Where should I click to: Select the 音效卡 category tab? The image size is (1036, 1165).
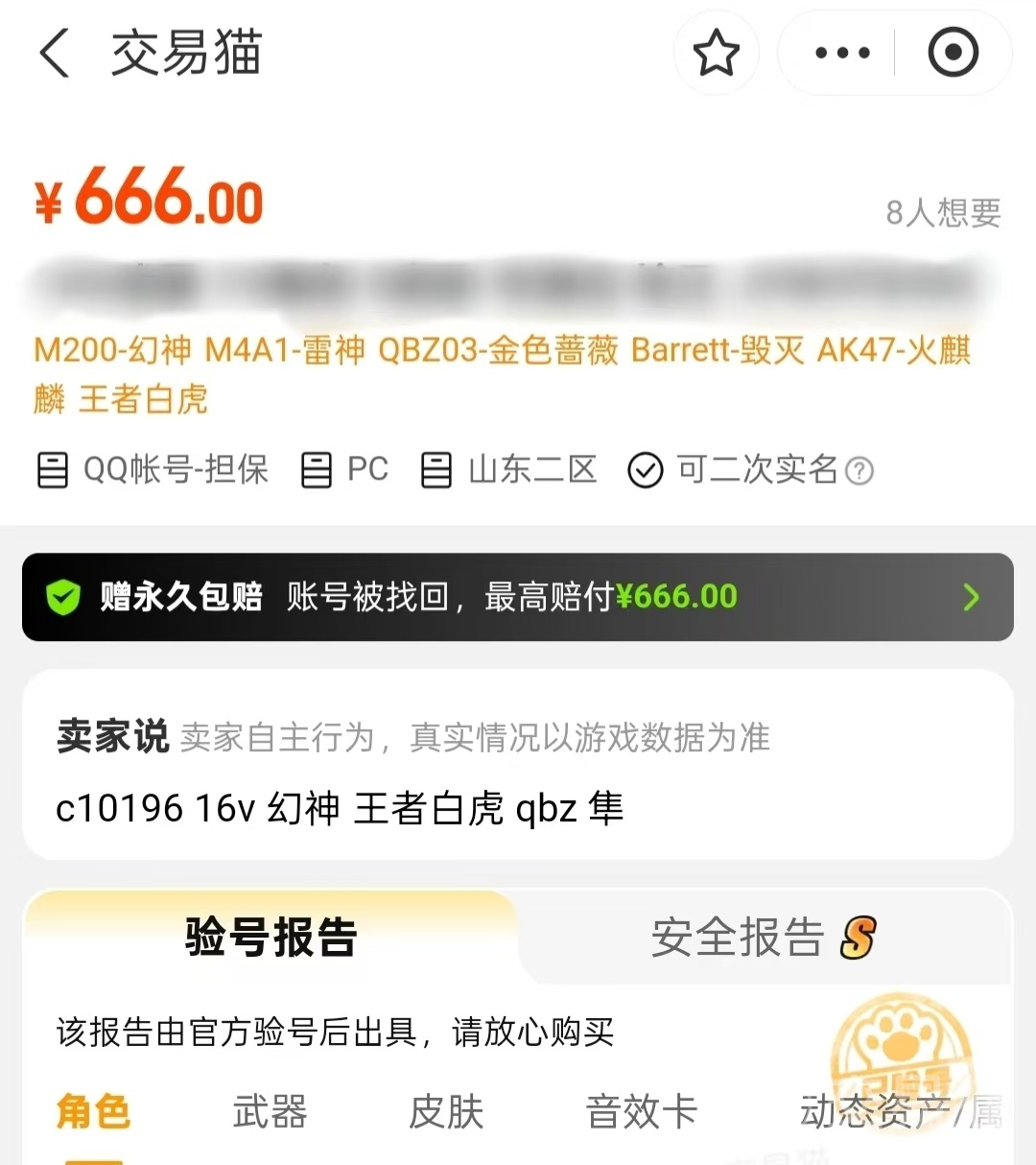(x=641, y=1111)
